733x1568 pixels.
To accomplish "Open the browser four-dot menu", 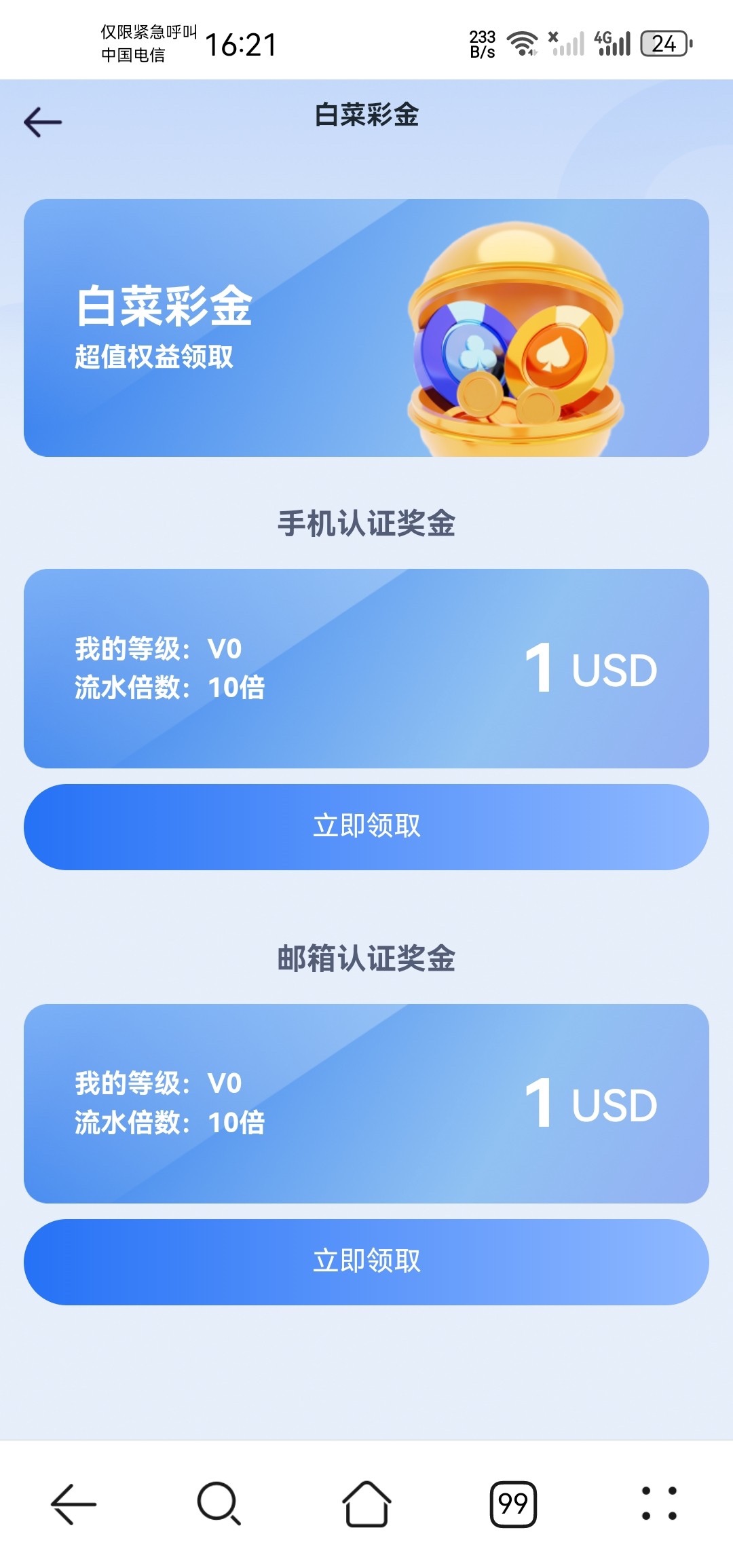I will [x=659, y=1504].
